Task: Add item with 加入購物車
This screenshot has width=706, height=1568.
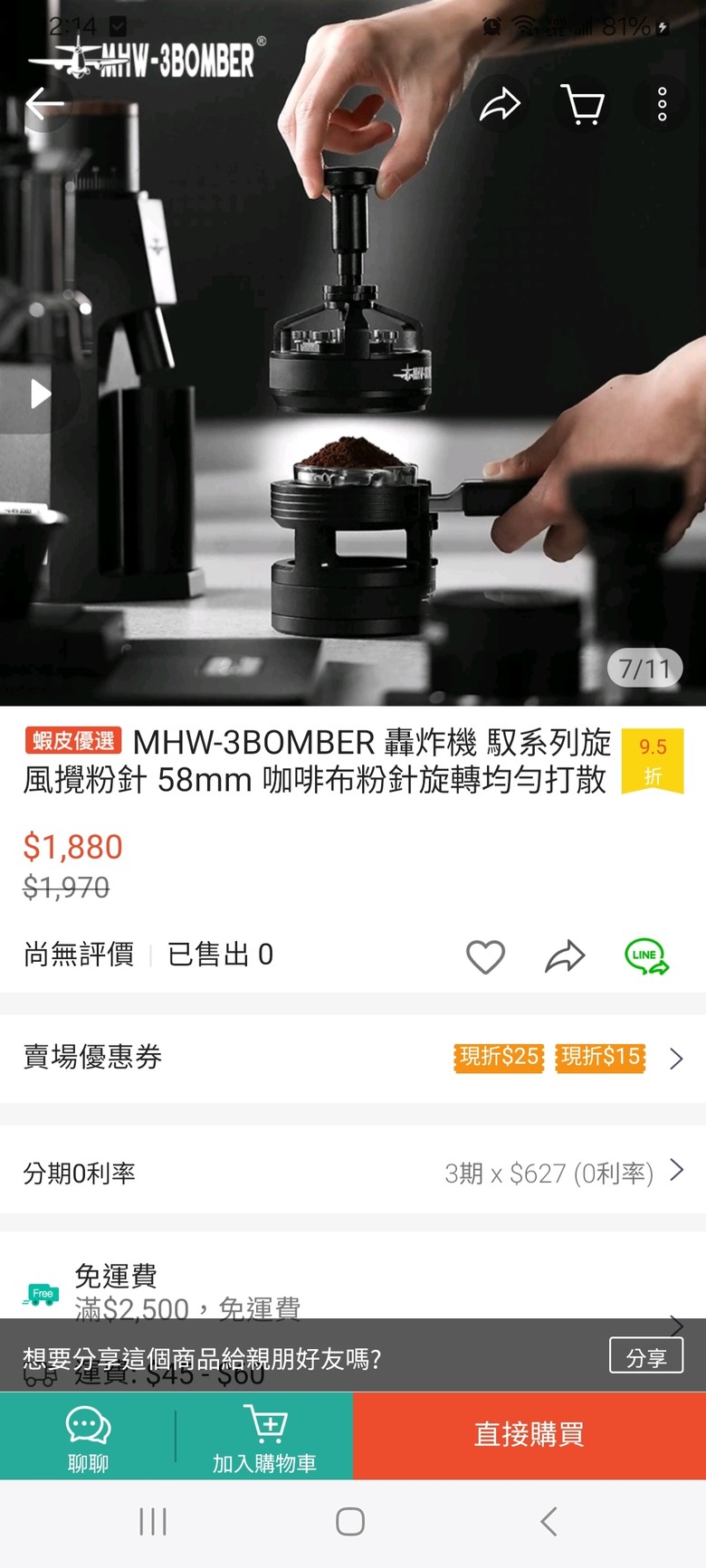Action: tap(264, 1436)
